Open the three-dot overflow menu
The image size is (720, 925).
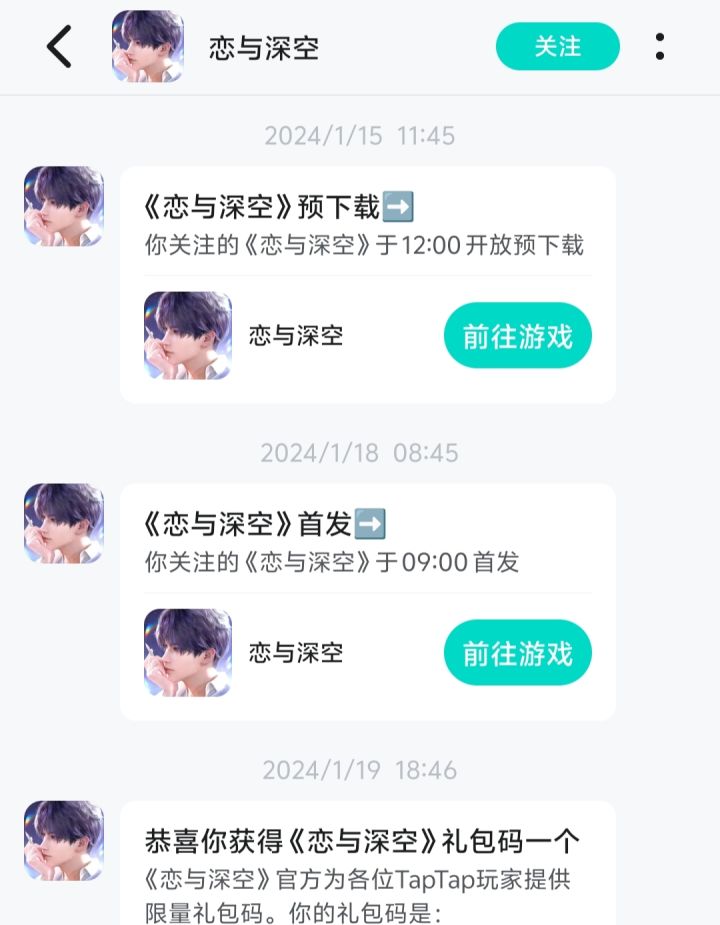660,46
